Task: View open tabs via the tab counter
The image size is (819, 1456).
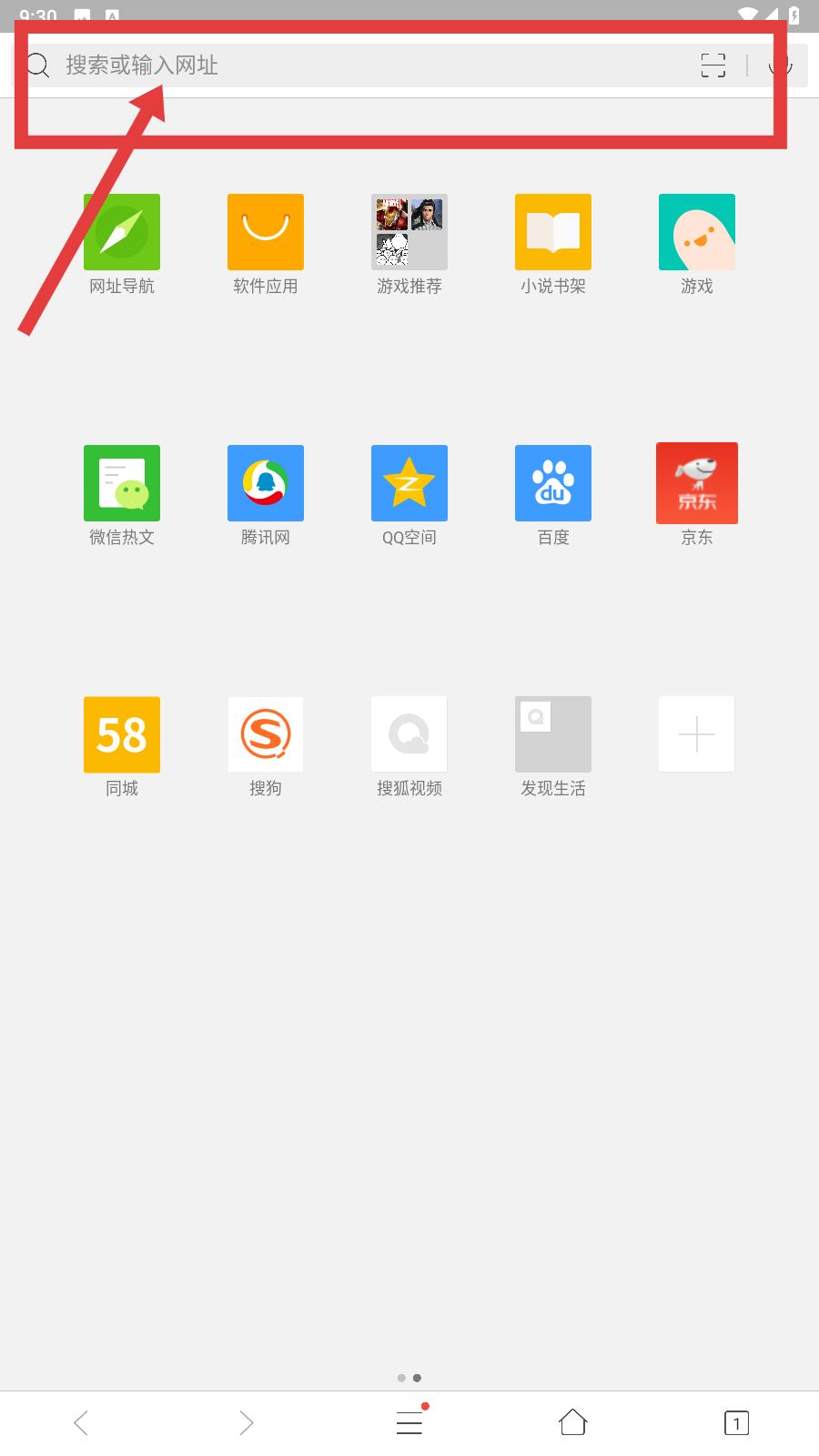Action: click(736, 1422)
